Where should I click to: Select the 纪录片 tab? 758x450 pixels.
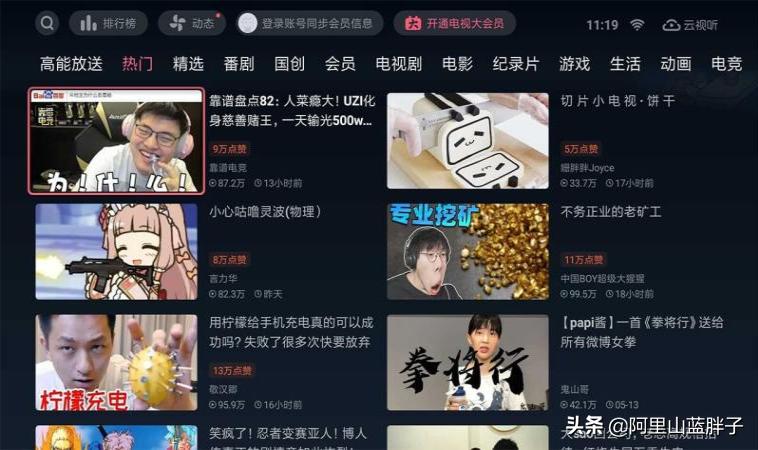tap(516, 64)
